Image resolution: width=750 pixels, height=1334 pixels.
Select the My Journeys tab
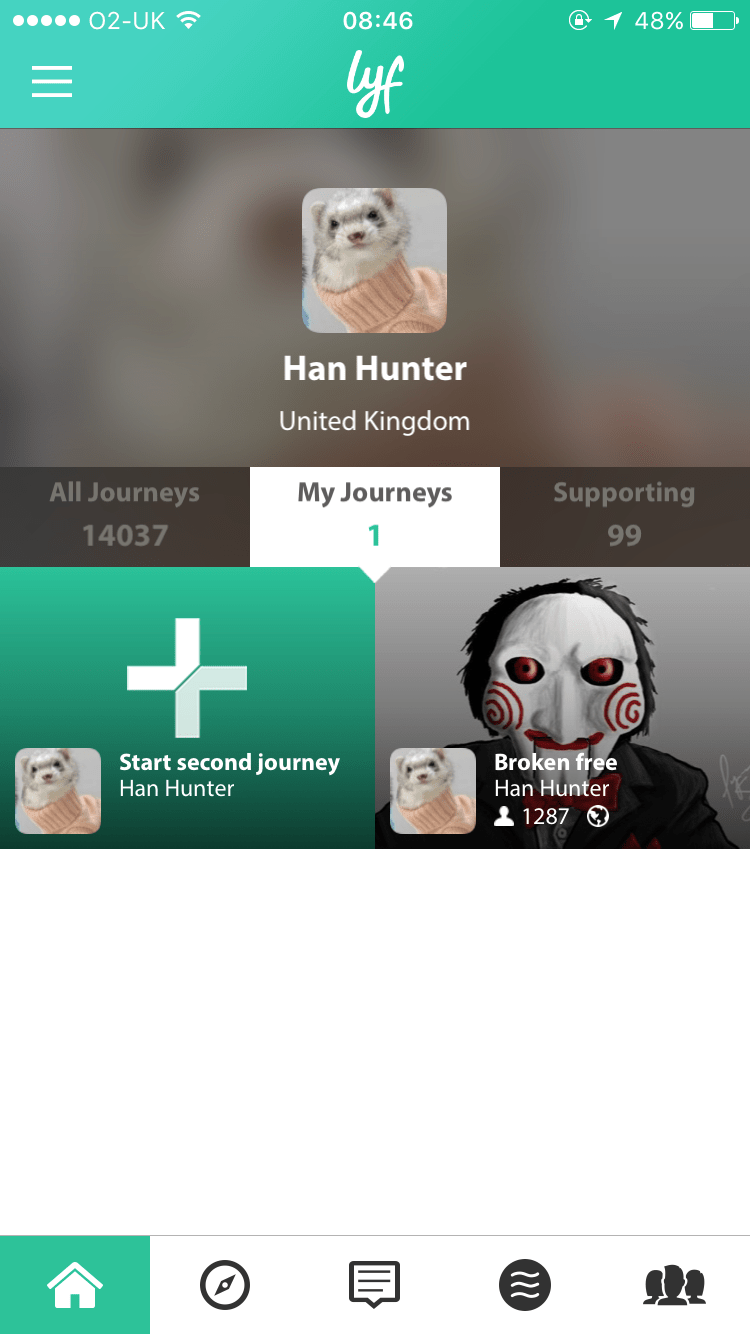(x=375, y=516)
